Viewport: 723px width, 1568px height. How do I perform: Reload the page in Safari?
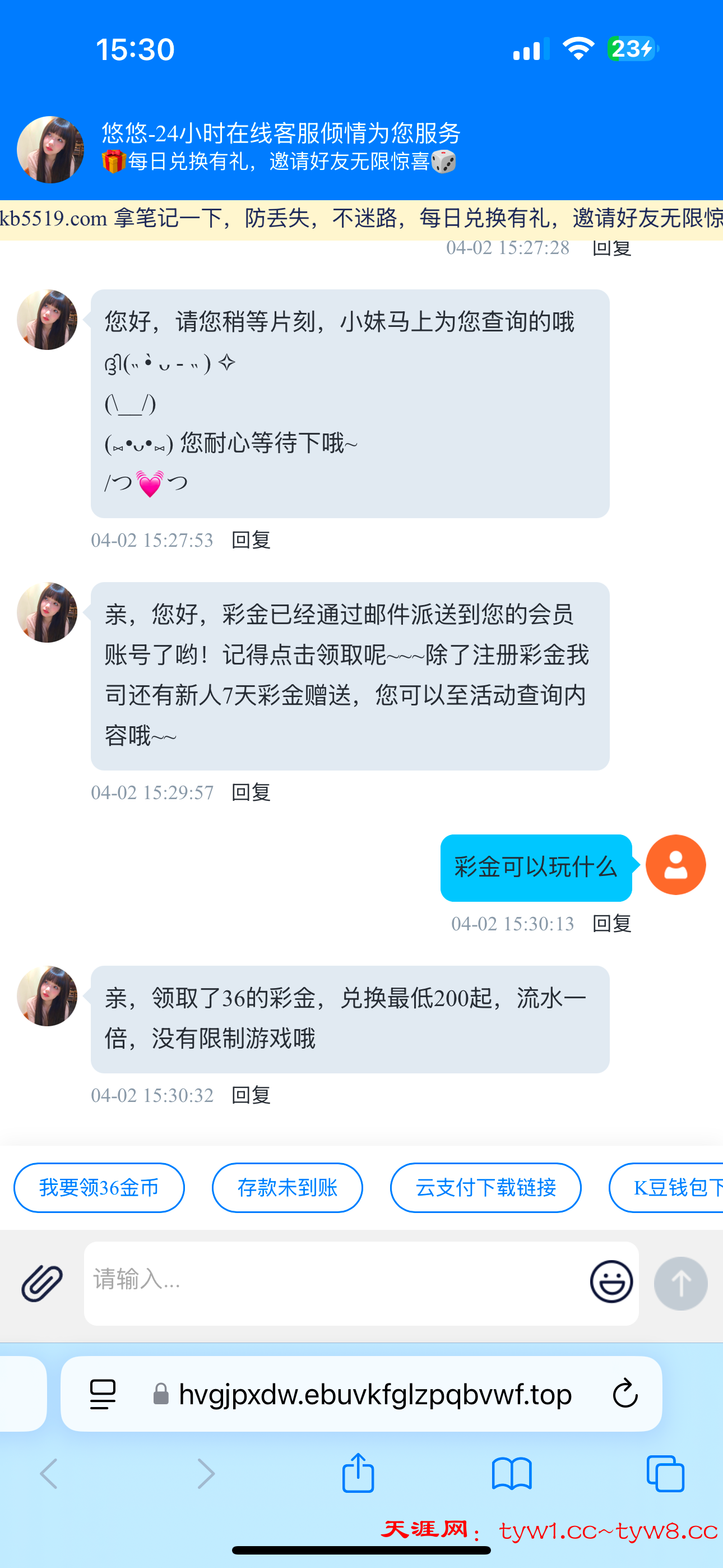[x=625, y=1394]
